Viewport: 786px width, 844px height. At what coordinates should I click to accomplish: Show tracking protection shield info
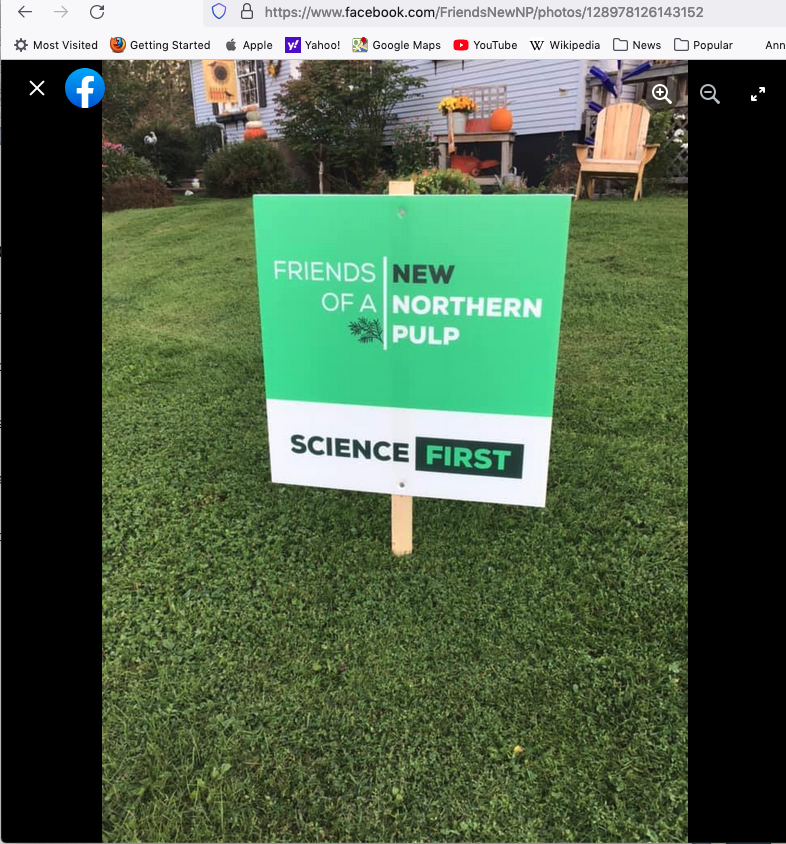pyautogui.click(x=219, y=12)
